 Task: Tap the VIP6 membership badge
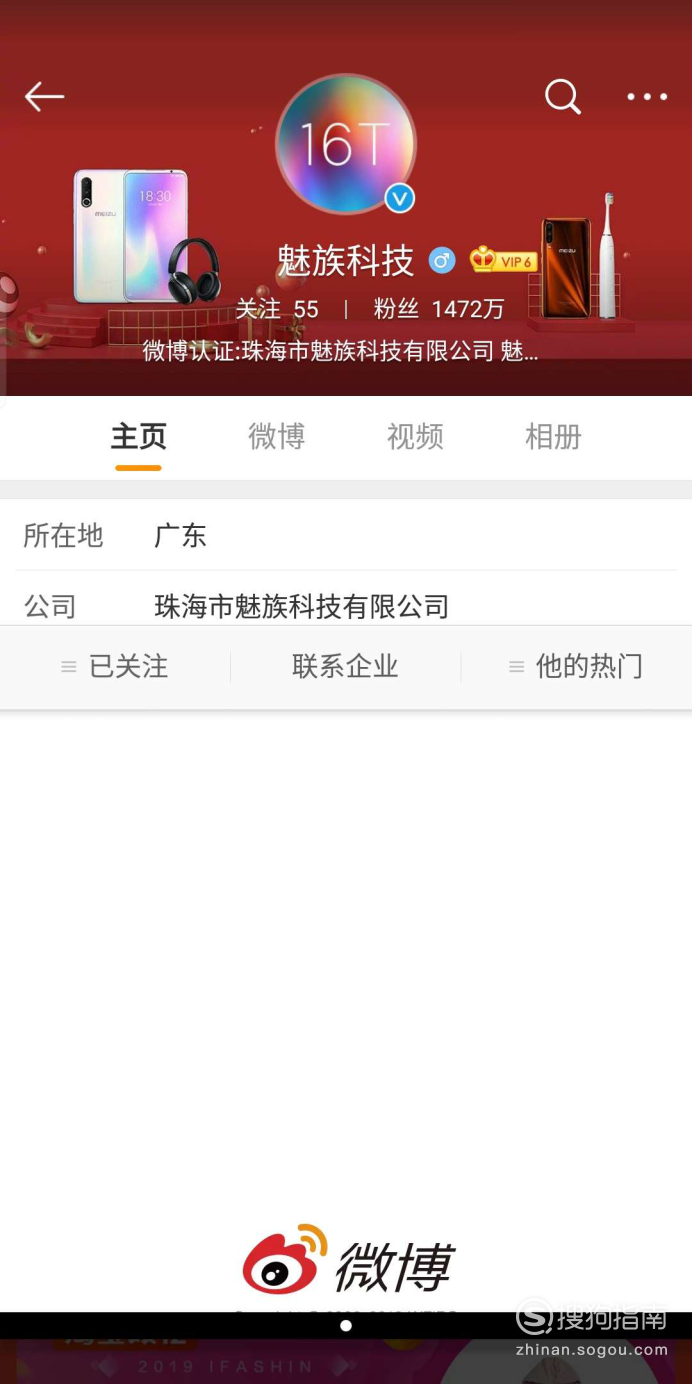point(504,261)
